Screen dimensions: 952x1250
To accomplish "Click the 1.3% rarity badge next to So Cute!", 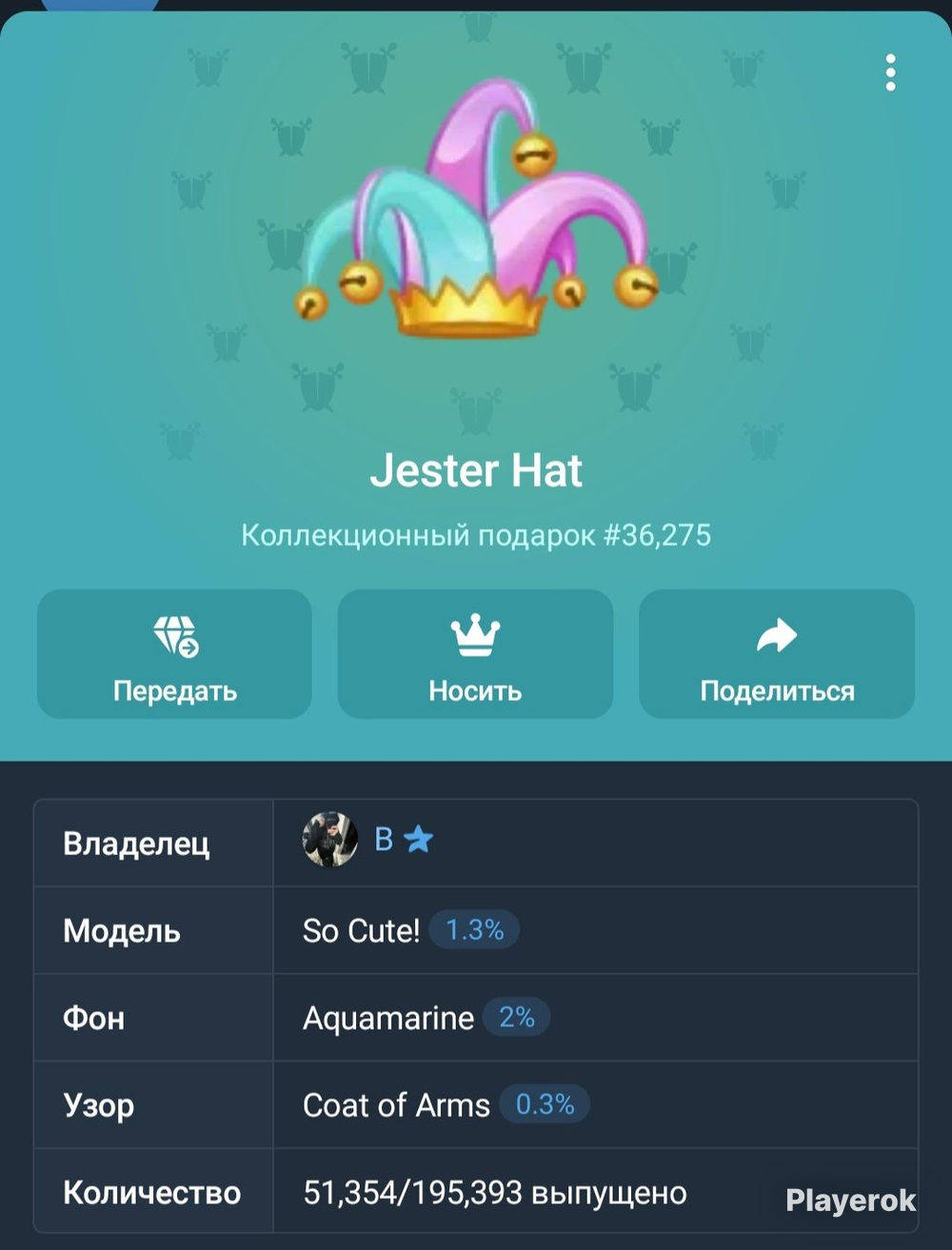I will pyautogui.click(x=475, y=931).
